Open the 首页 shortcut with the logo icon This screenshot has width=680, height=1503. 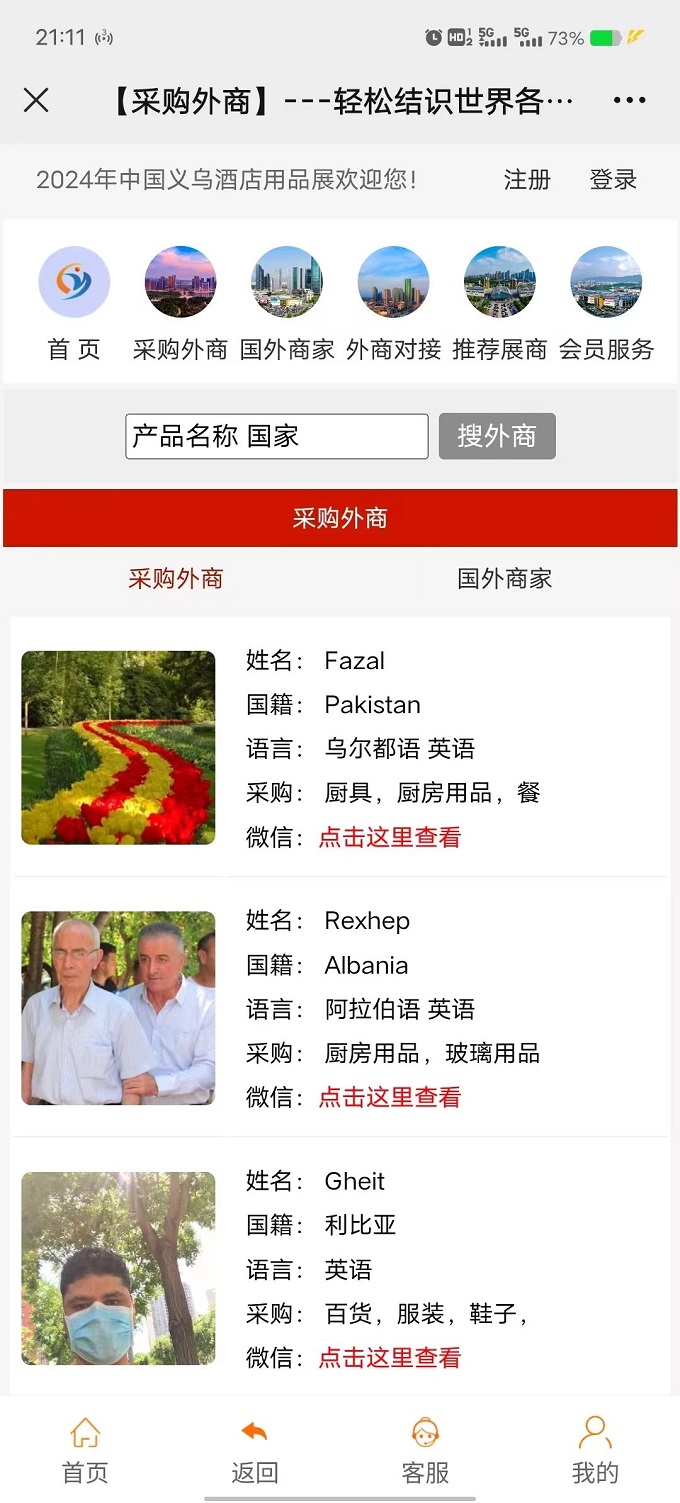(74, 283)
